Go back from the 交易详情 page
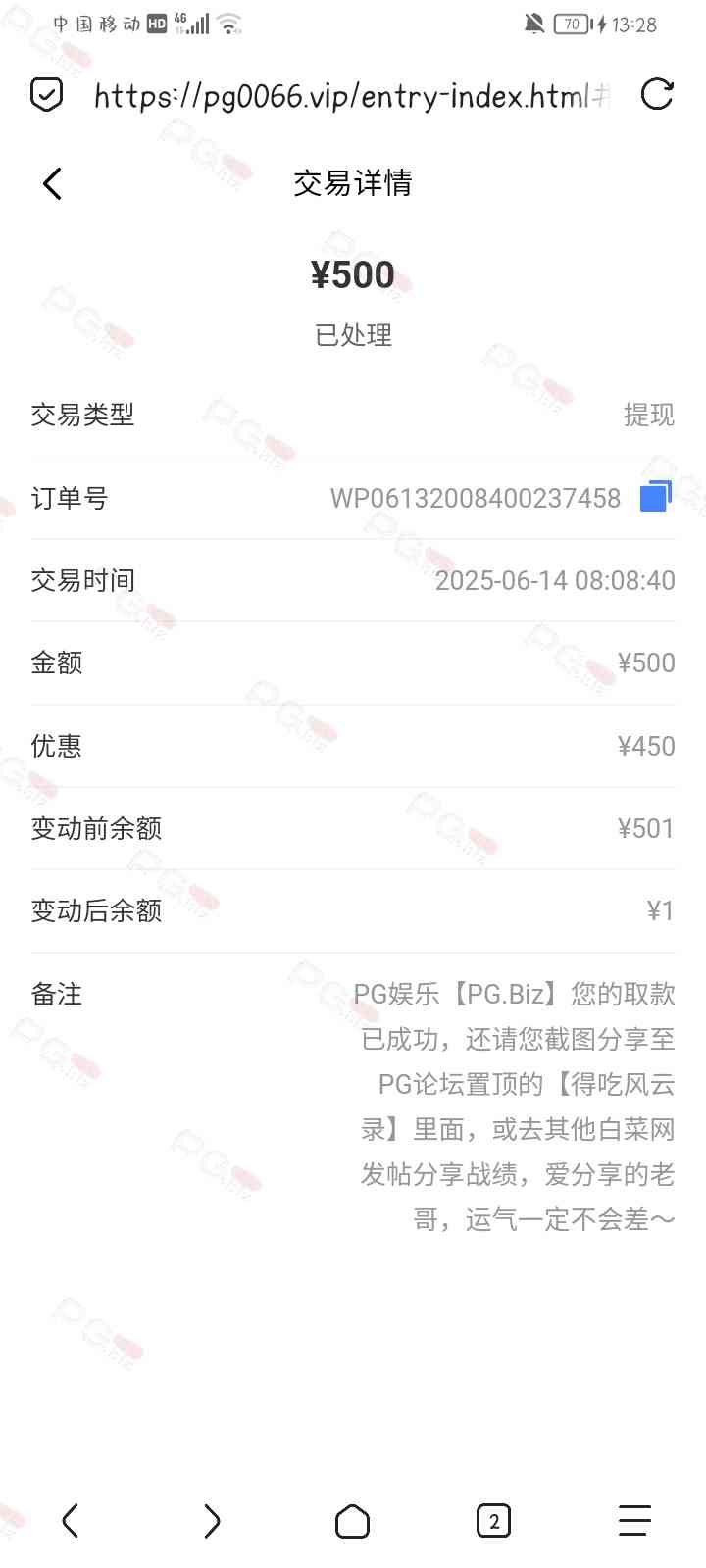This screenshot has width=706, height=1568. click(53, 183)
